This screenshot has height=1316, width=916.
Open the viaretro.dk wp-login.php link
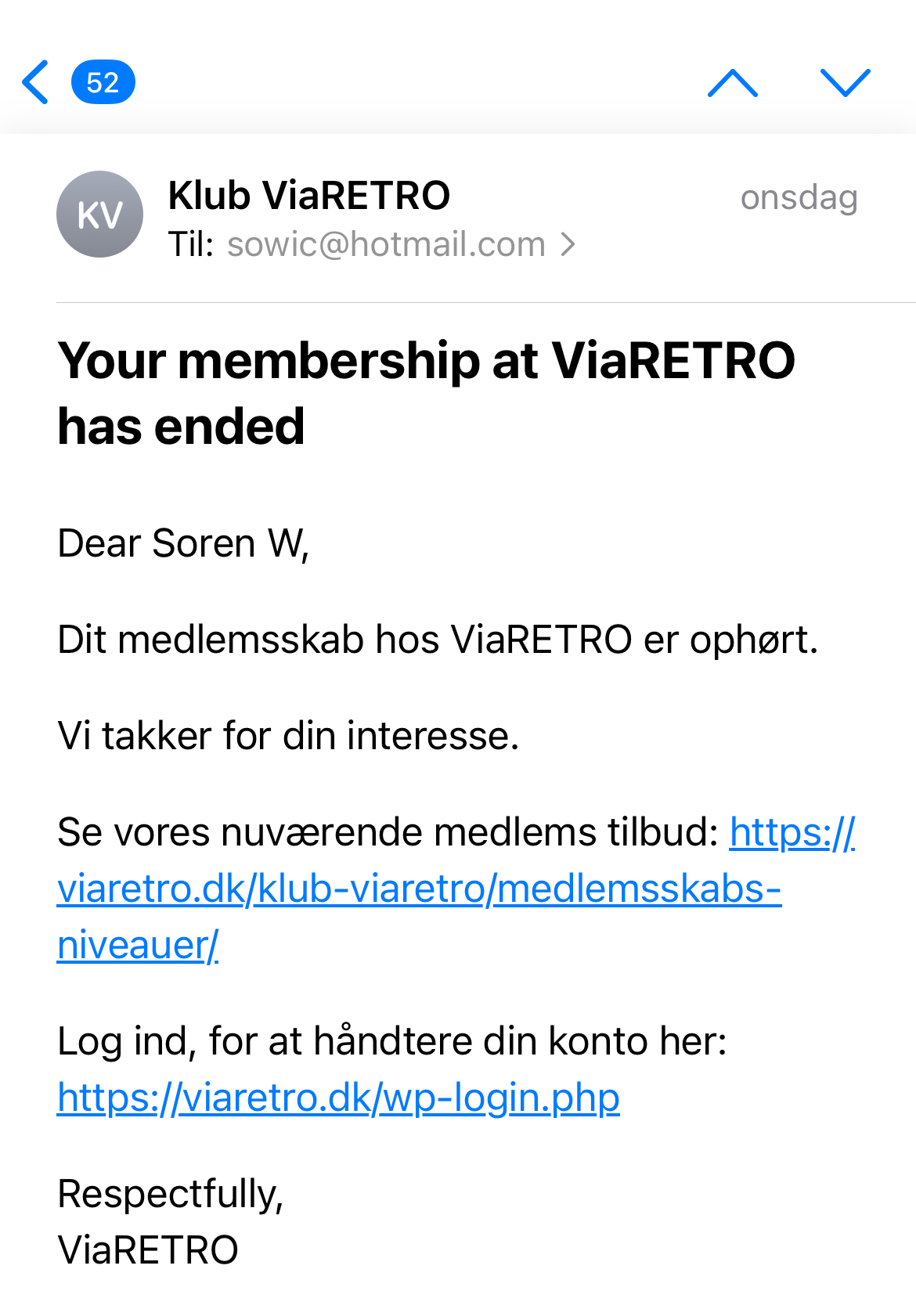338,1098
